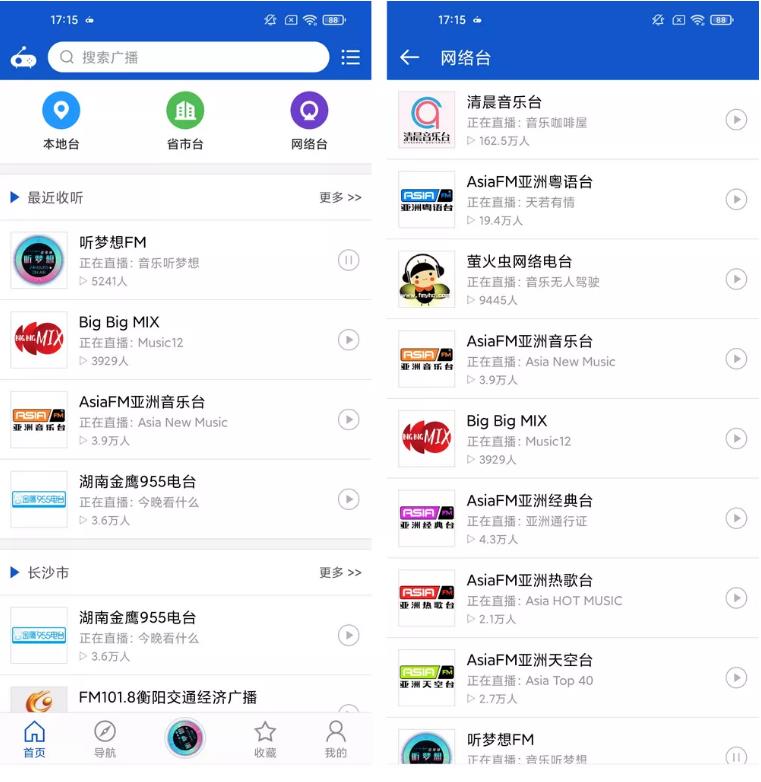Pause 听梦想FM in the 最近收听 list
761x782 pixels.
point(348,260)
